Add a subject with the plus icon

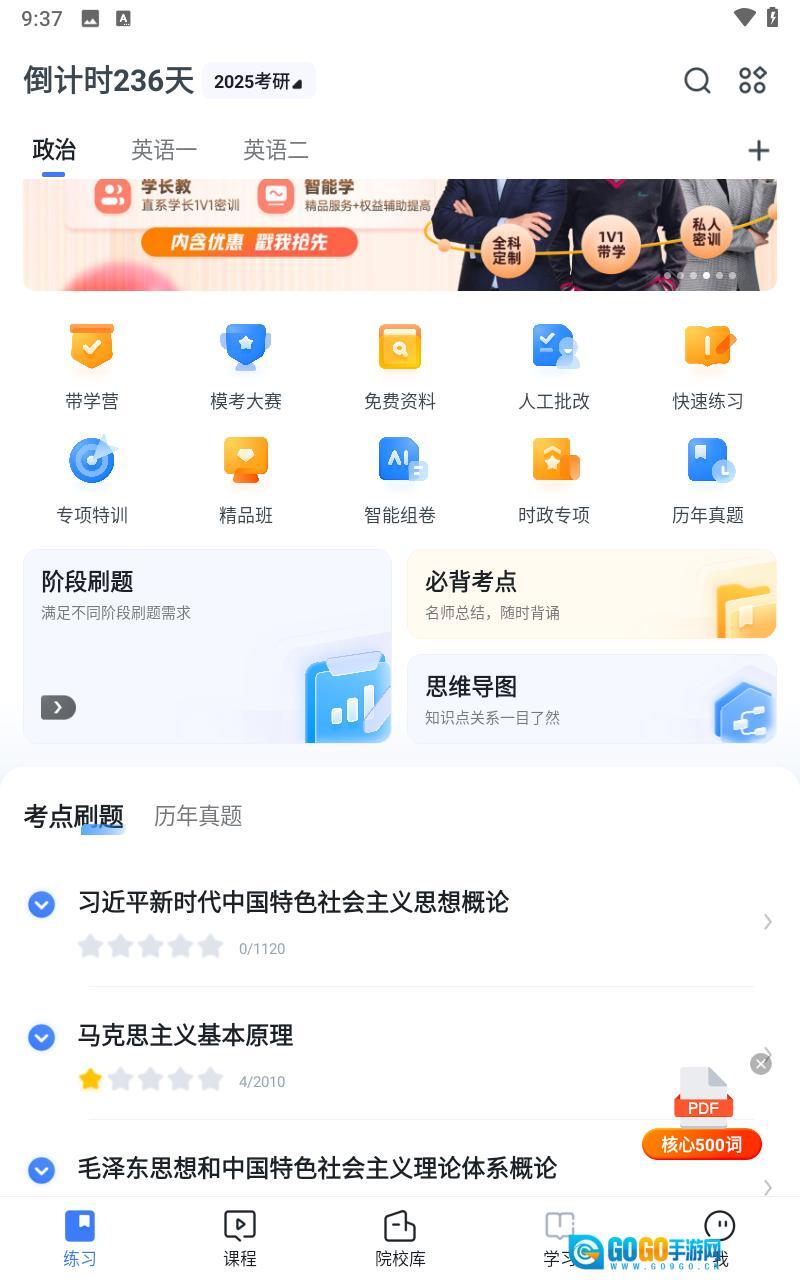758,150
